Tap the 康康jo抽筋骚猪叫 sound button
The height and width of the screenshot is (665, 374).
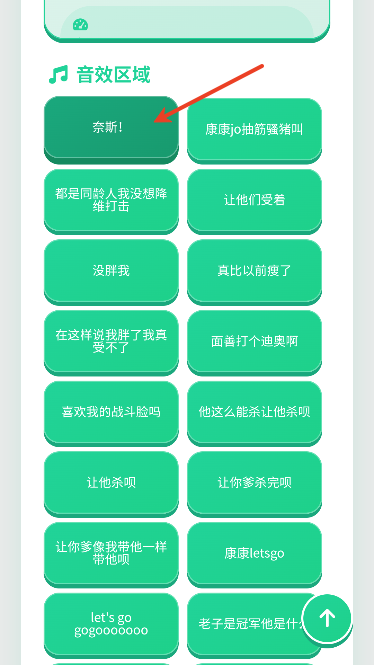(254, 129)
